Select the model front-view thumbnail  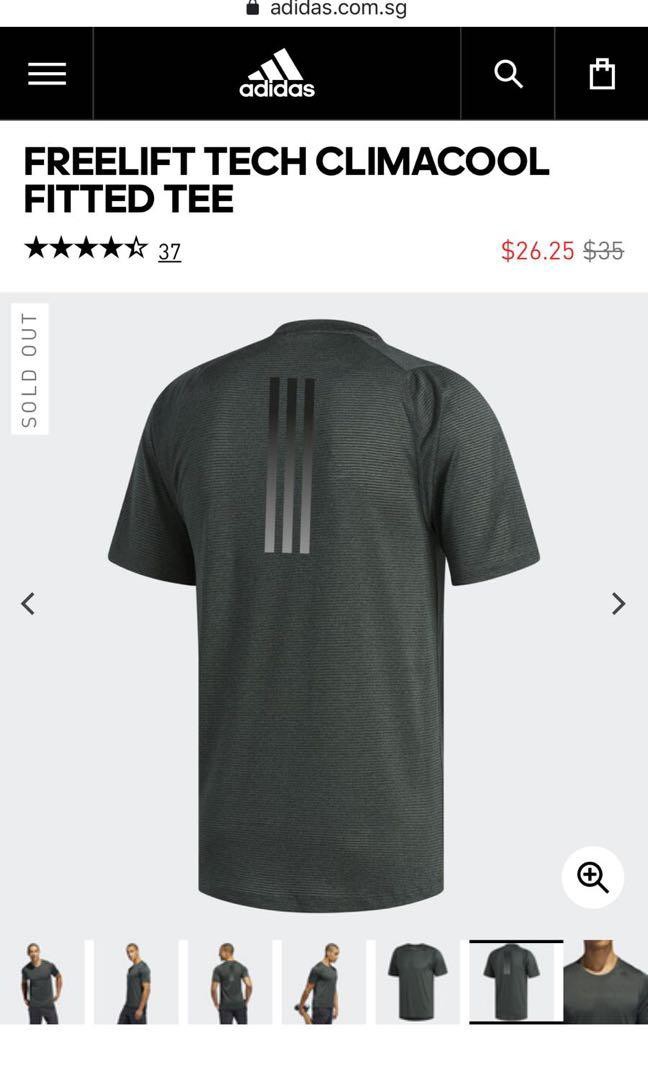tap(40, 982)
